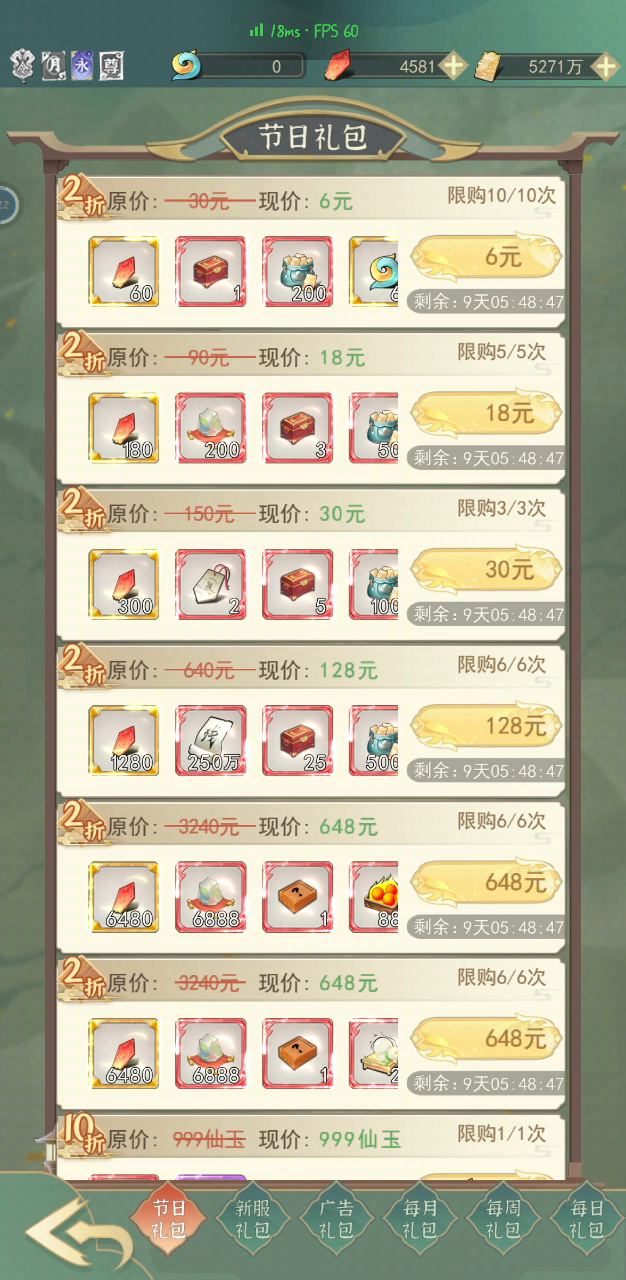Open the 每月礼包 tab
626x1280 pixels.
tap(418, 1219)
